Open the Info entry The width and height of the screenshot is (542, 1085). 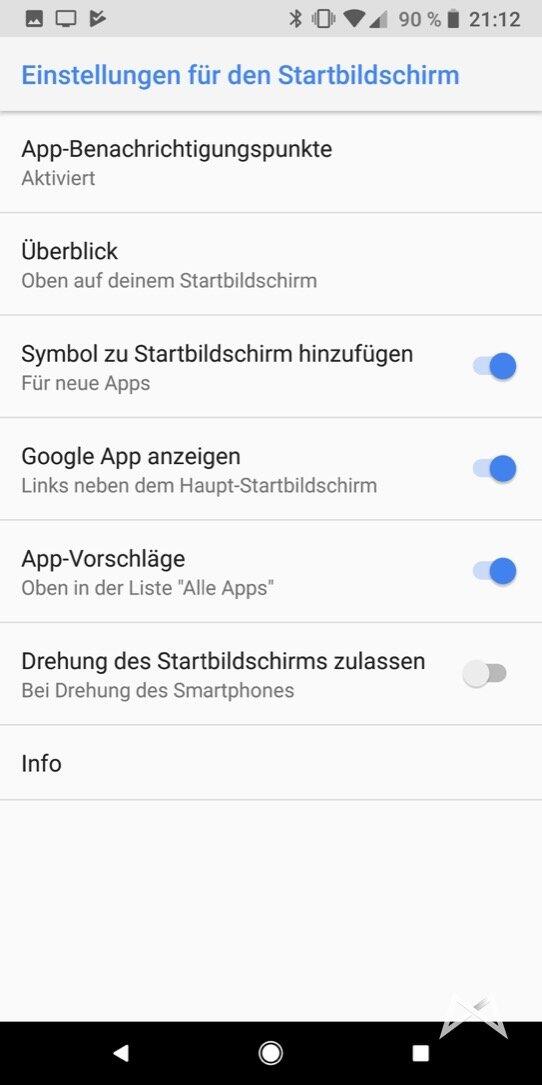click(271, 763)
